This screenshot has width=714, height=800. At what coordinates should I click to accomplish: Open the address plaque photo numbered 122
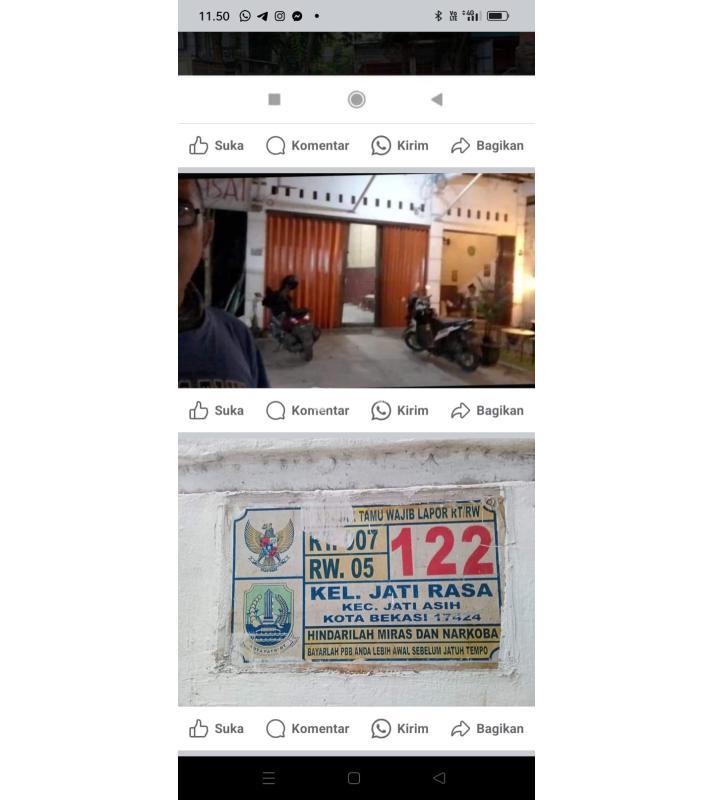pos(356,570)
